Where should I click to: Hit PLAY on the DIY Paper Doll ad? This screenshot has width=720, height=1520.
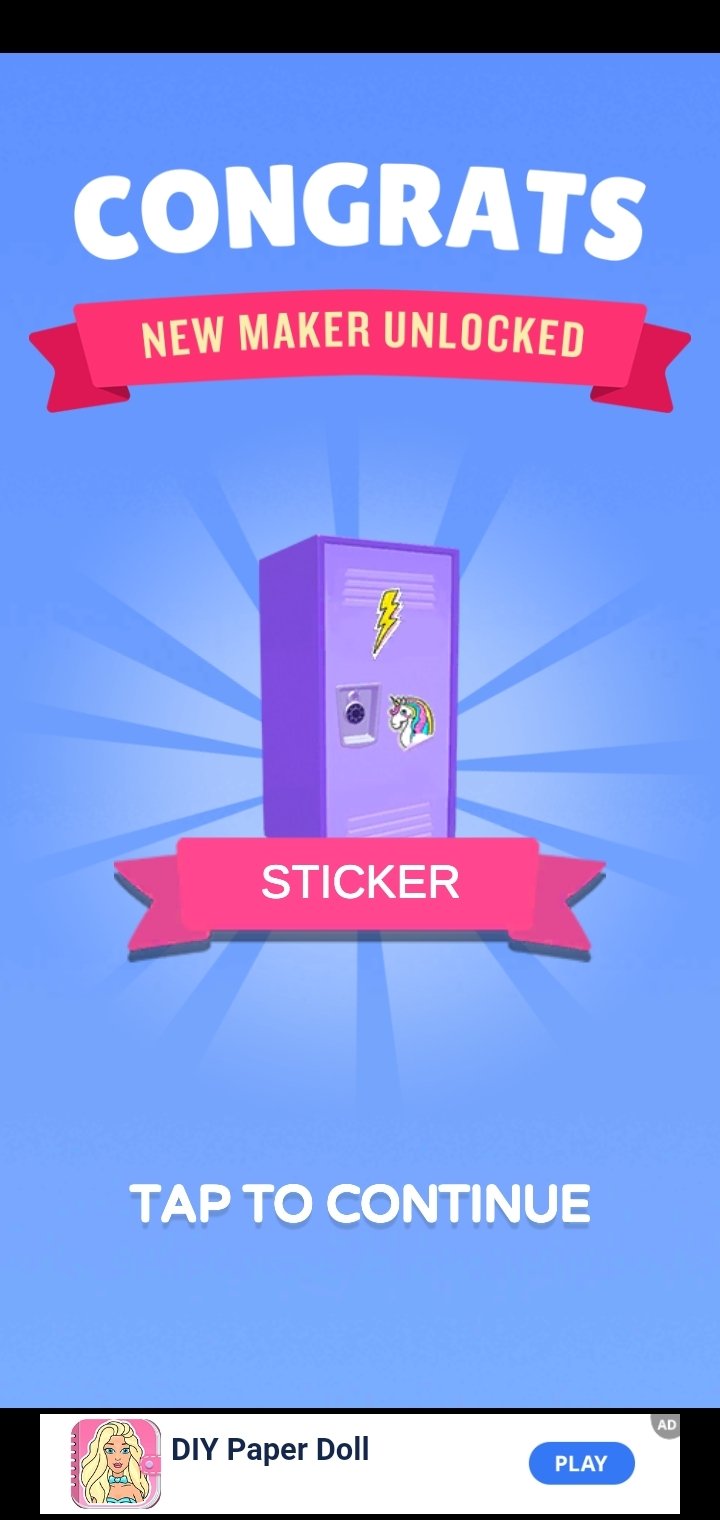[x=581, y=1463]
